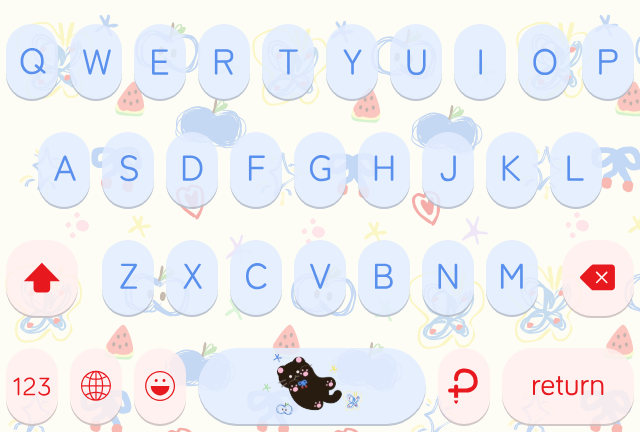Type the letter L
The image size is (640, 432).
pyautogui.click(x=576, y=169)
